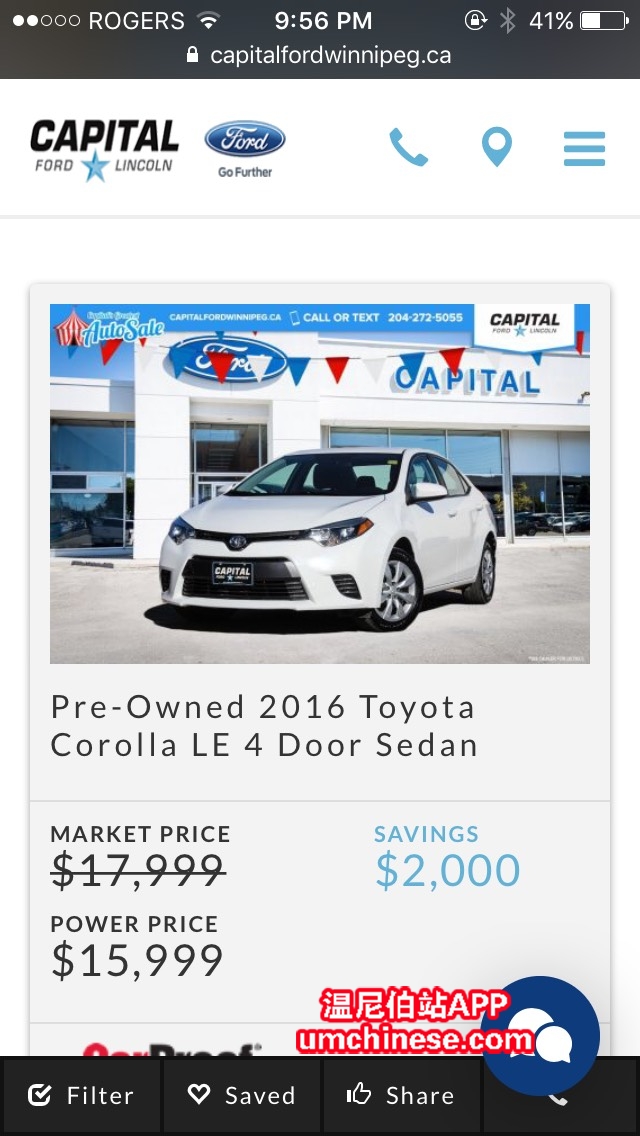Share this vehicle listing
640x1136 pixels.
[x=400, y=1096]
